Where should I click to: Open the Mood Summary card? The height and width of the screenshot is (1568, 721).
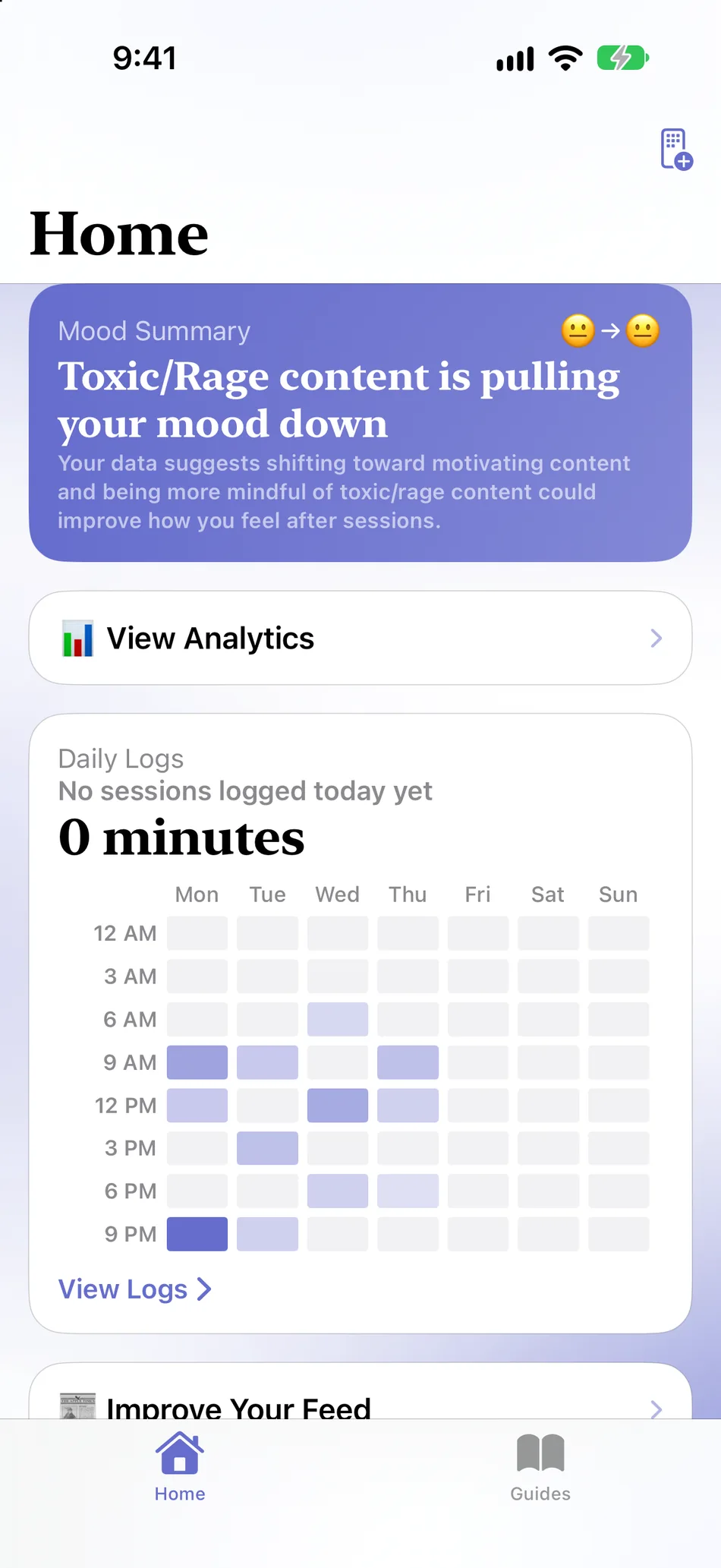(x=360, y=423)
